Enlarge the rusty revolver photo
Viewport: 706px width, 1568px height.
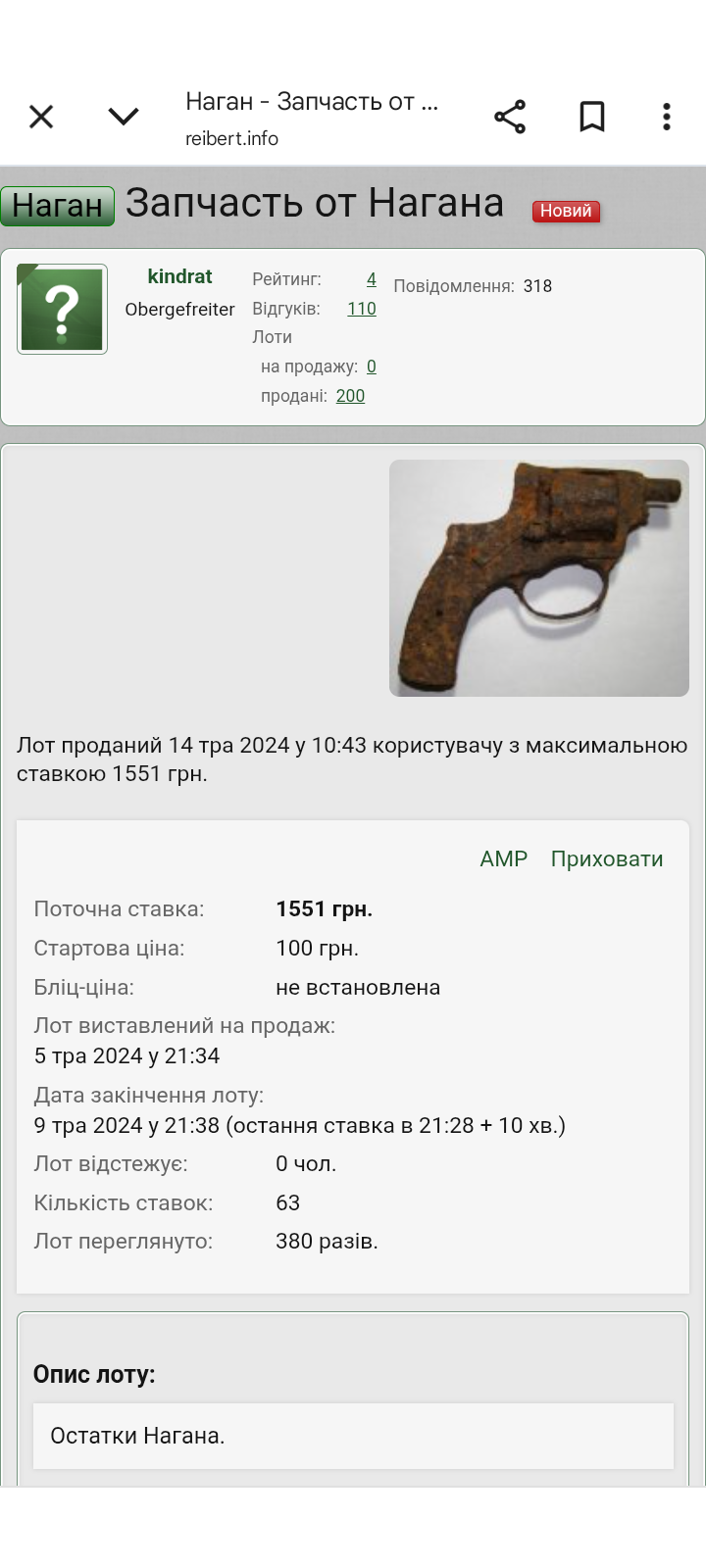point(539,578)
